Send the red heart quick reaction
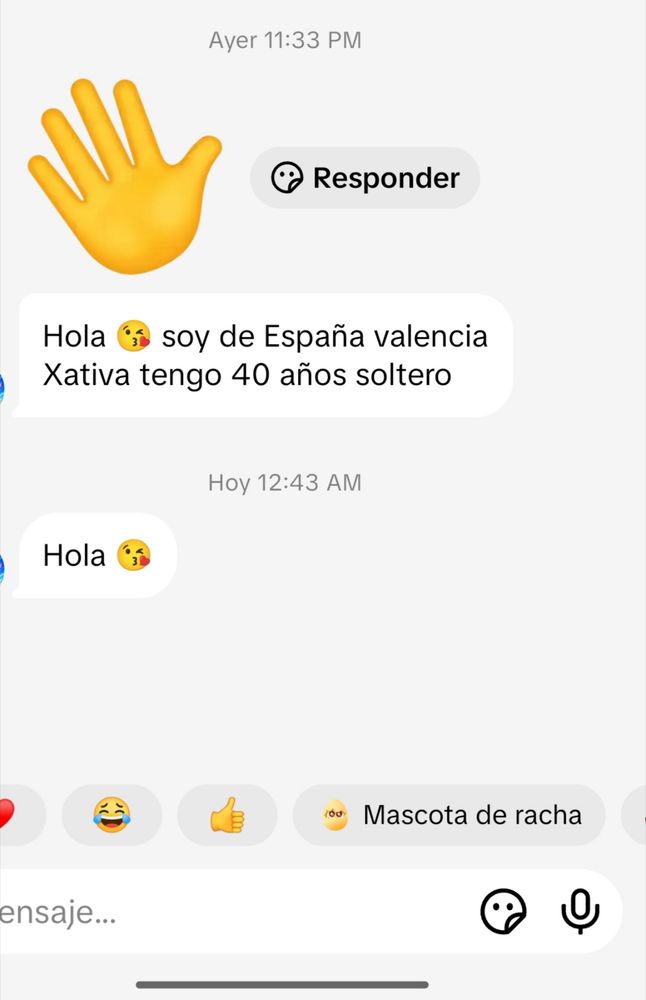Screen dimensions: 646x1000 click(x=10, y=815)
